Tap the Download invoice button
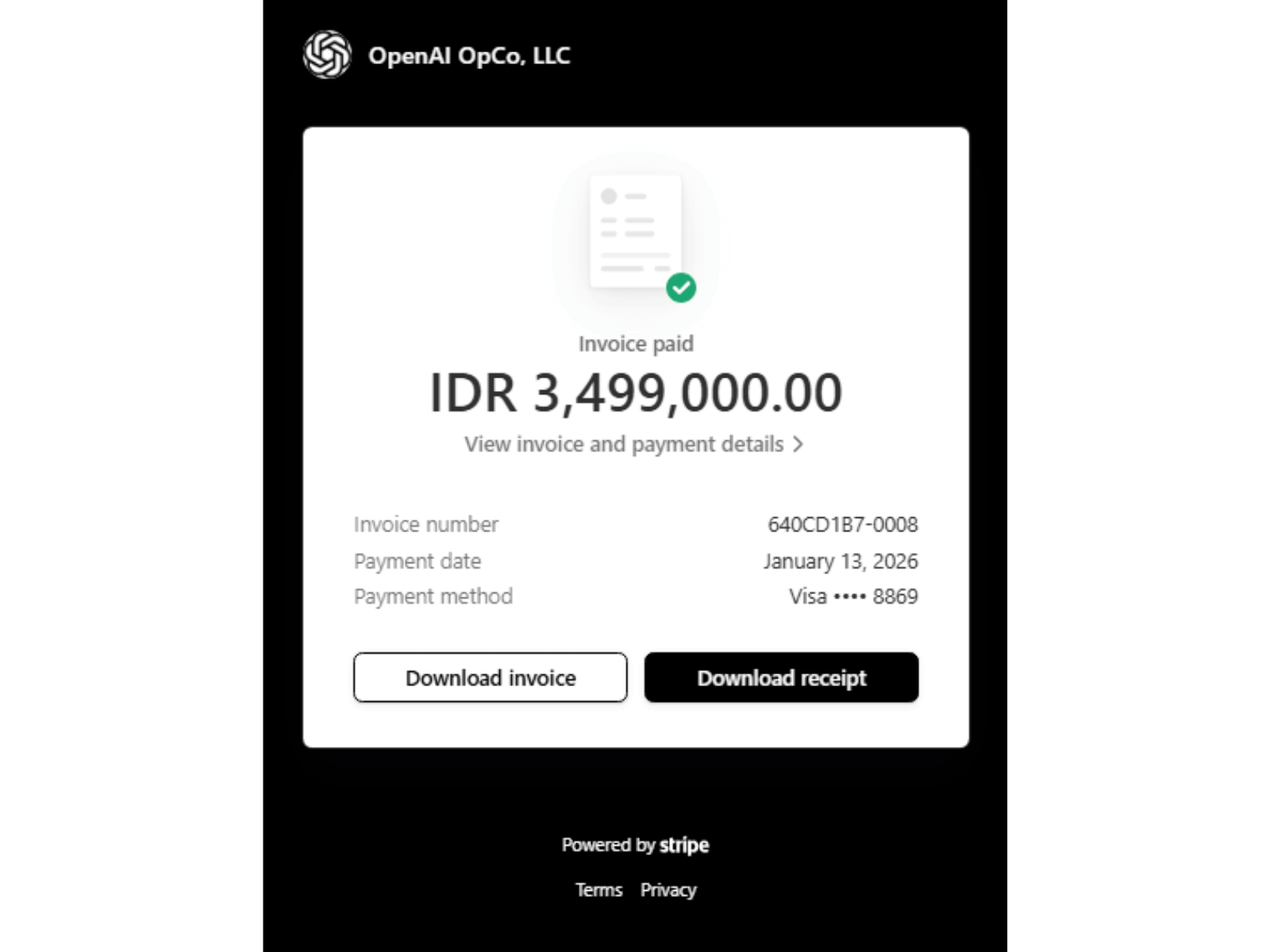 pos(490,678)
